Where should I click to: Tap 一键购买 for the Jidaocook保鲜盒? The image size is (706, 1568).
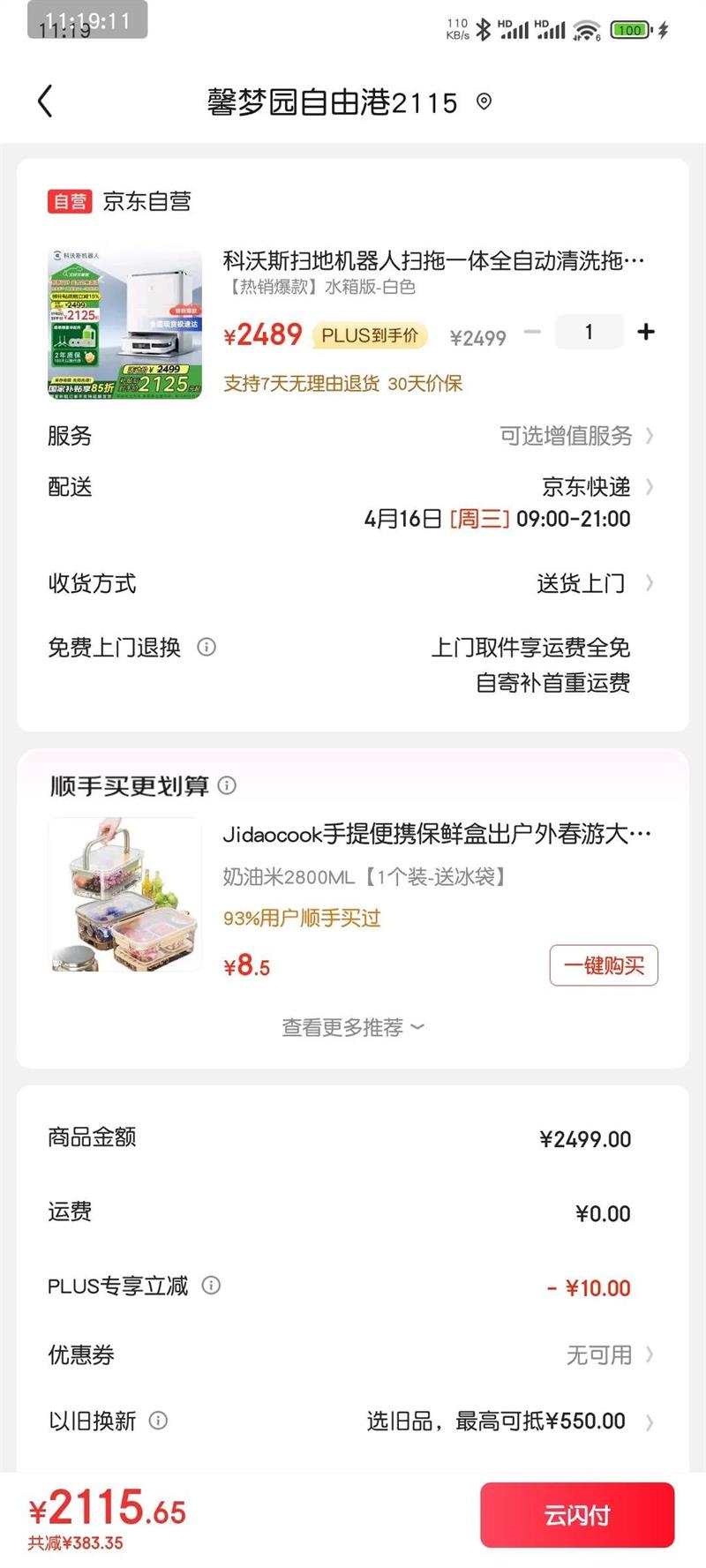pyautogui.click(x=604, y=965)
